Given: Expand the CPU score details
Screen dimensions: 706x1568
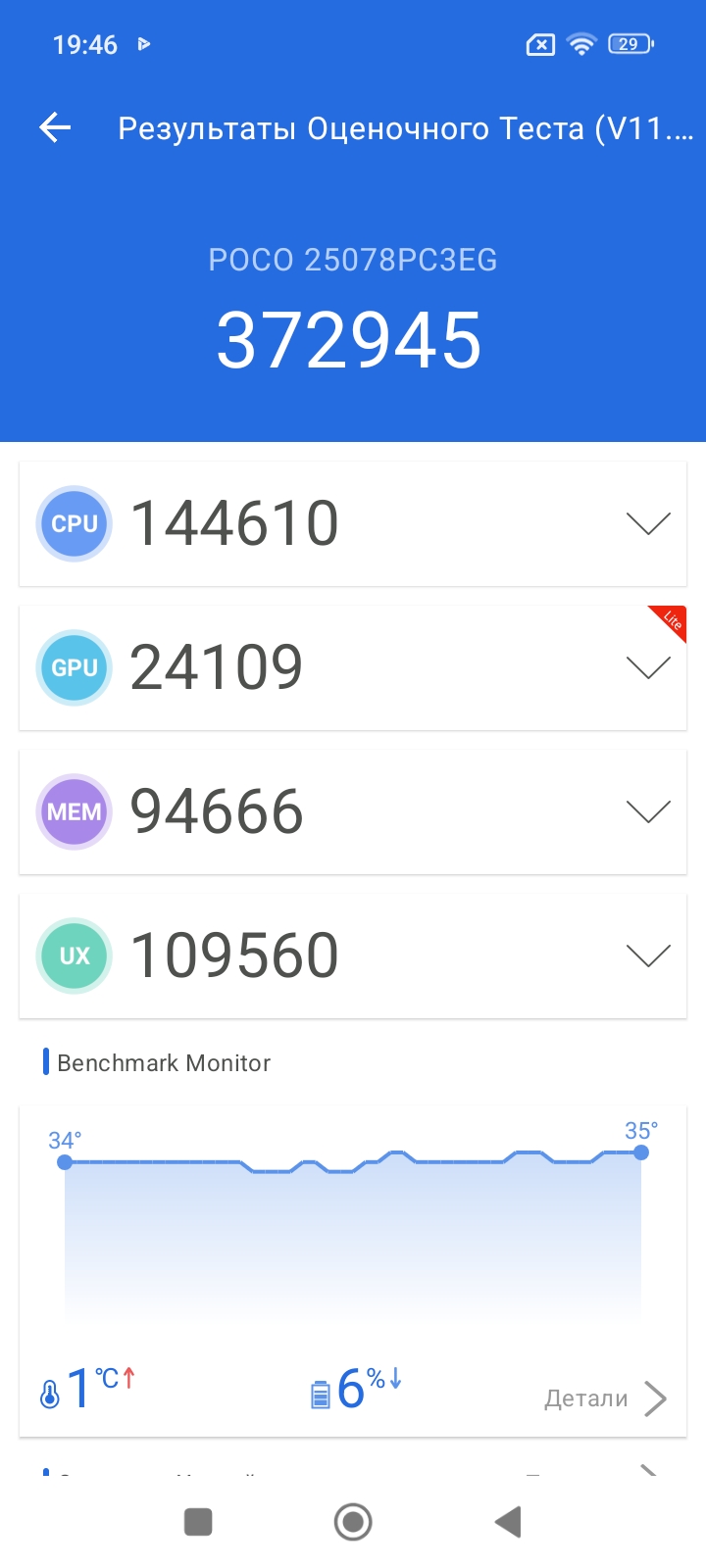Looking at the screenshot, I should pos(648,523).
